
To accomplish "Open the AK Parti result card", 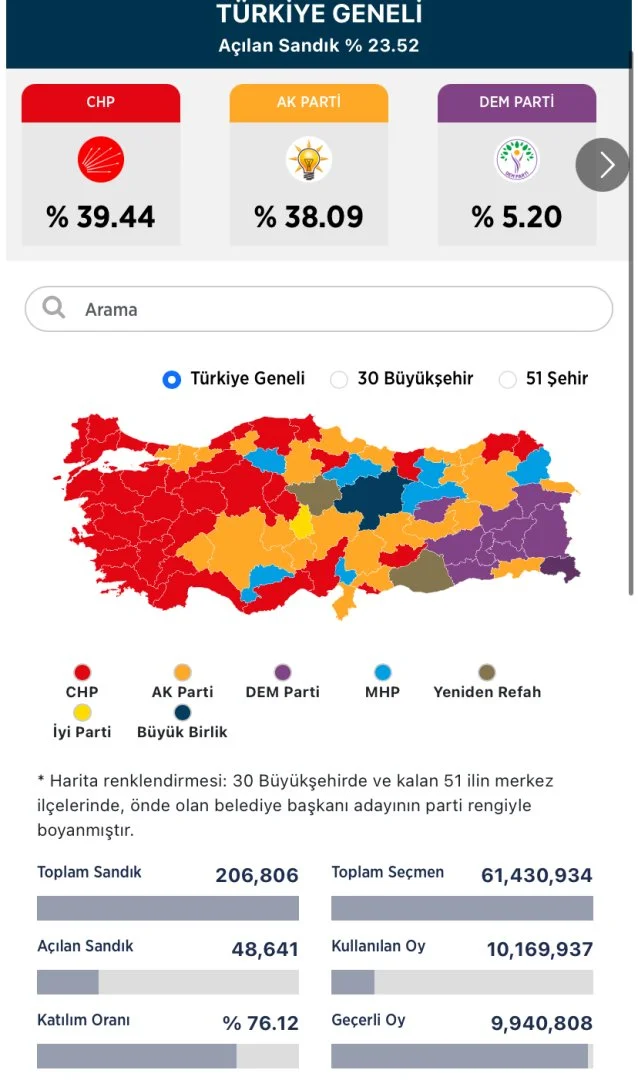I will pyautogui.click(x=309, y=165).
